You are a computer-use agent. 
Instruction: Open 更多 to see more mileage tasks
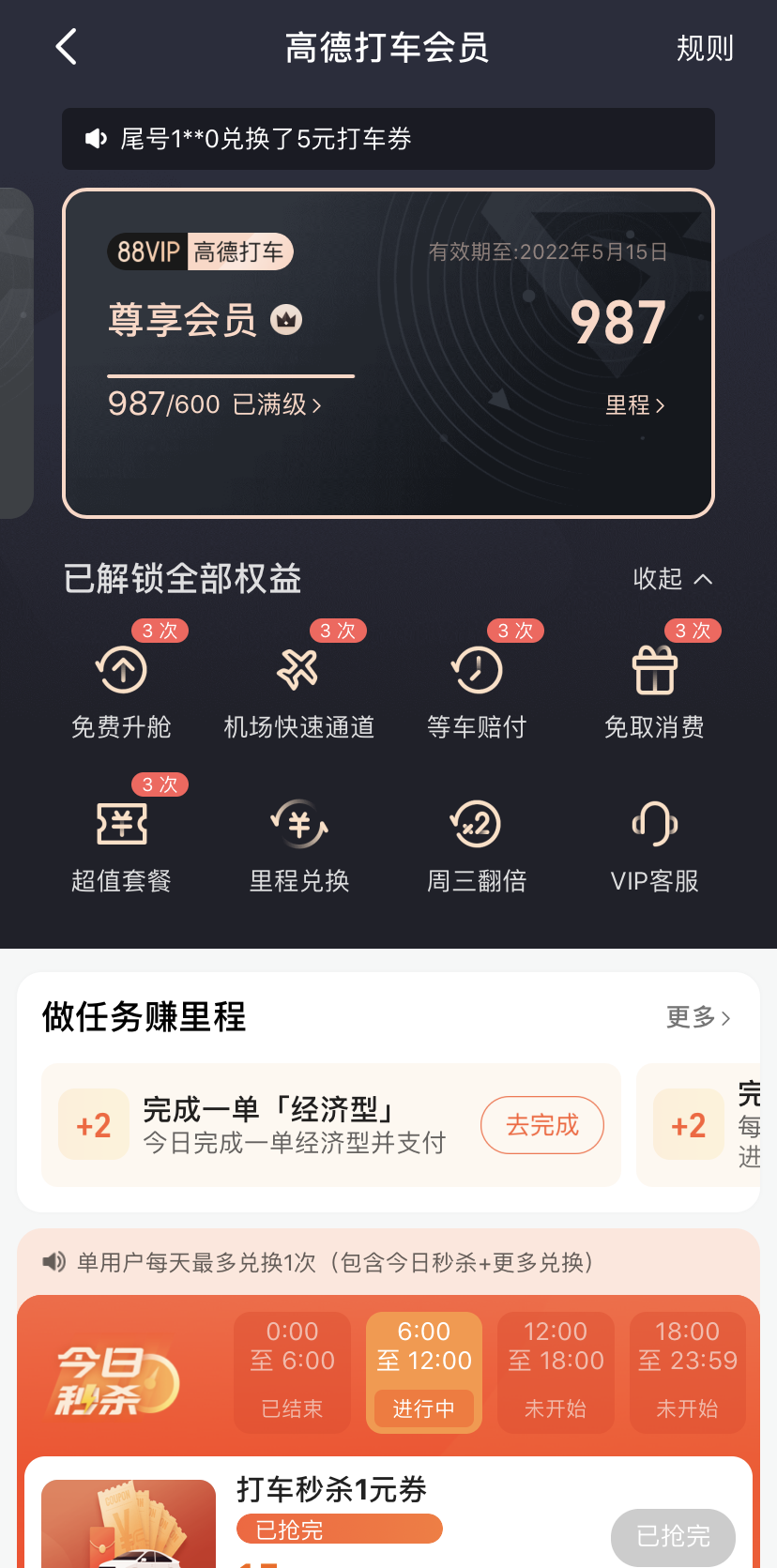(697, 1017)
